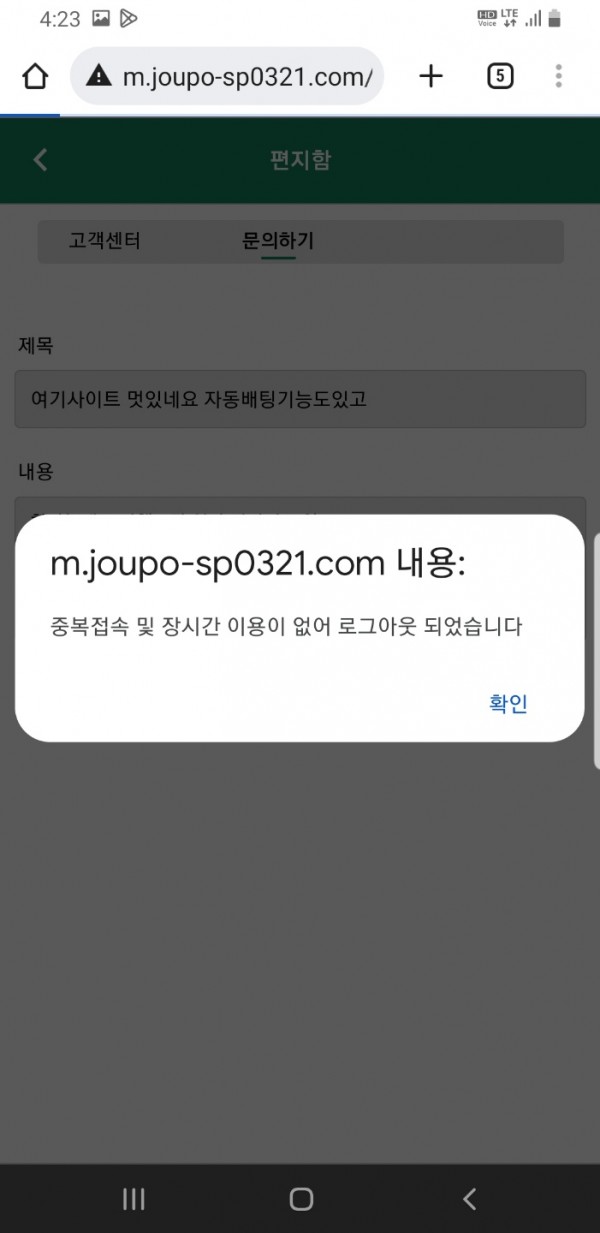
Task: Open Chrome's overflow menu
Action: coord(558,76)
